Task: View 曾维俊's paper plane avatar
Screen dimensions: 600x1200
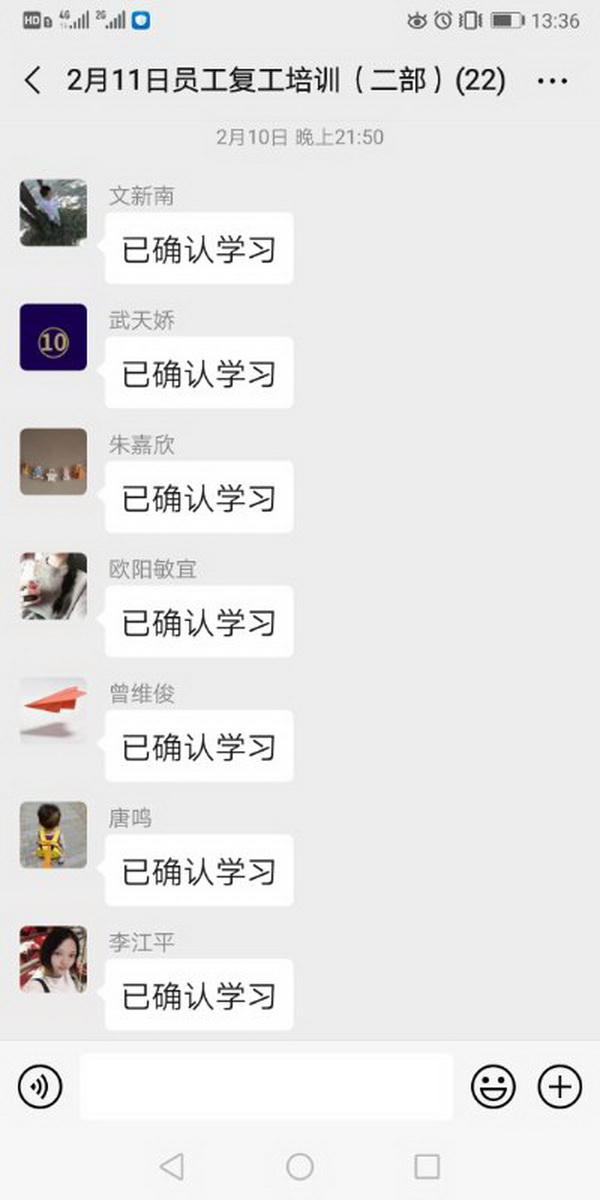Action: click(53, 710)
